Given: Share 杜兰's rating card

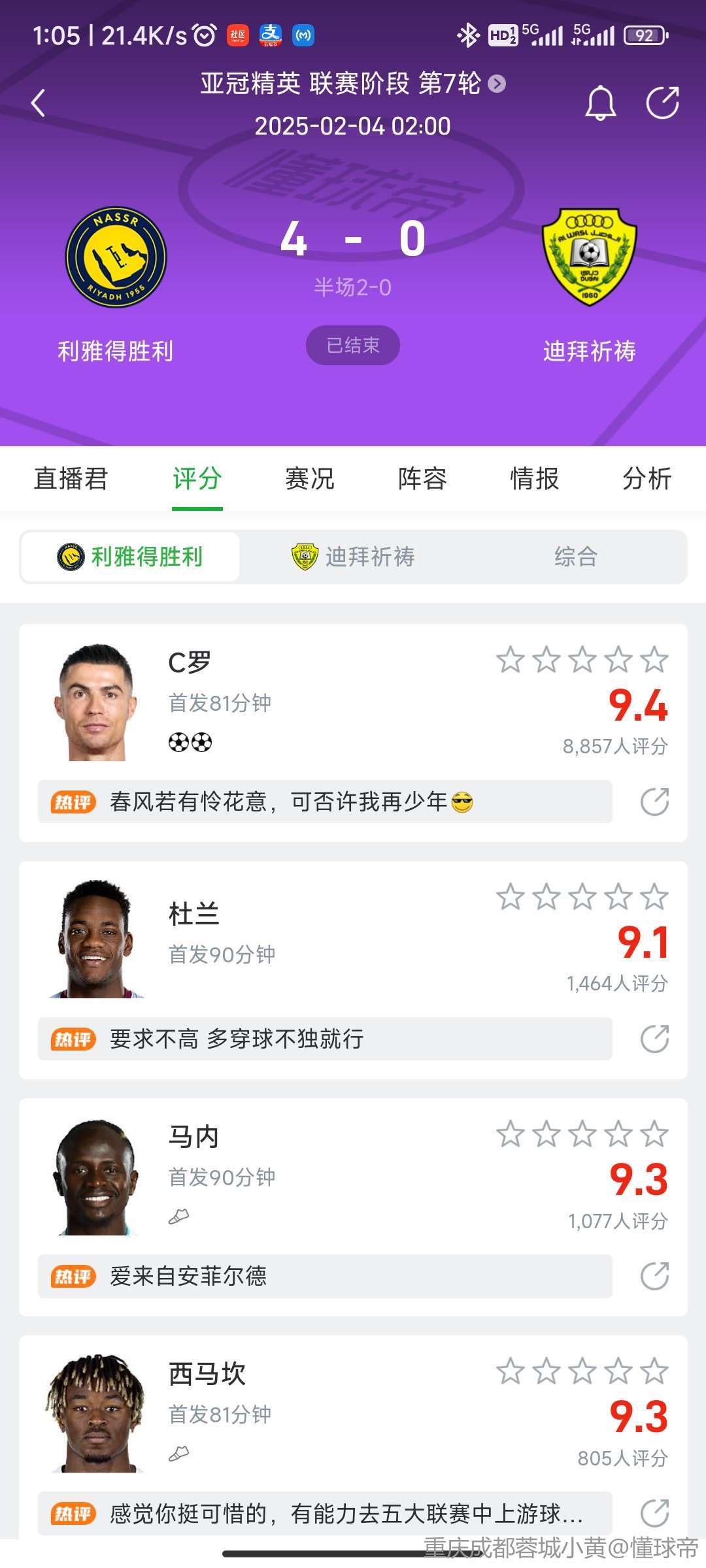Looking at the screenshot, I should click(x=654, y=1039).
